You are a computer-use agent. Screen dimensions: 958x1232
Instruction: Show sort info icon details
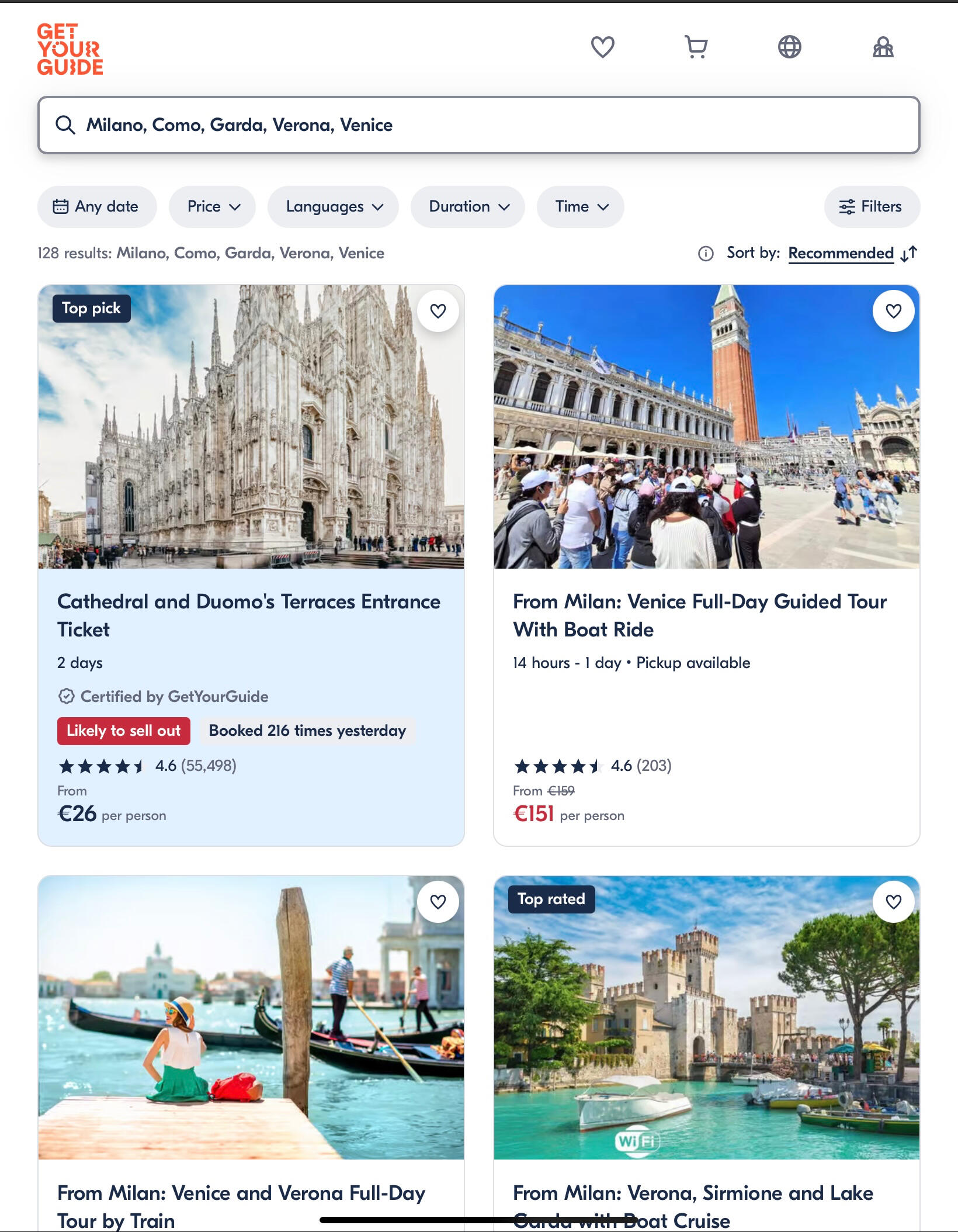706,254
